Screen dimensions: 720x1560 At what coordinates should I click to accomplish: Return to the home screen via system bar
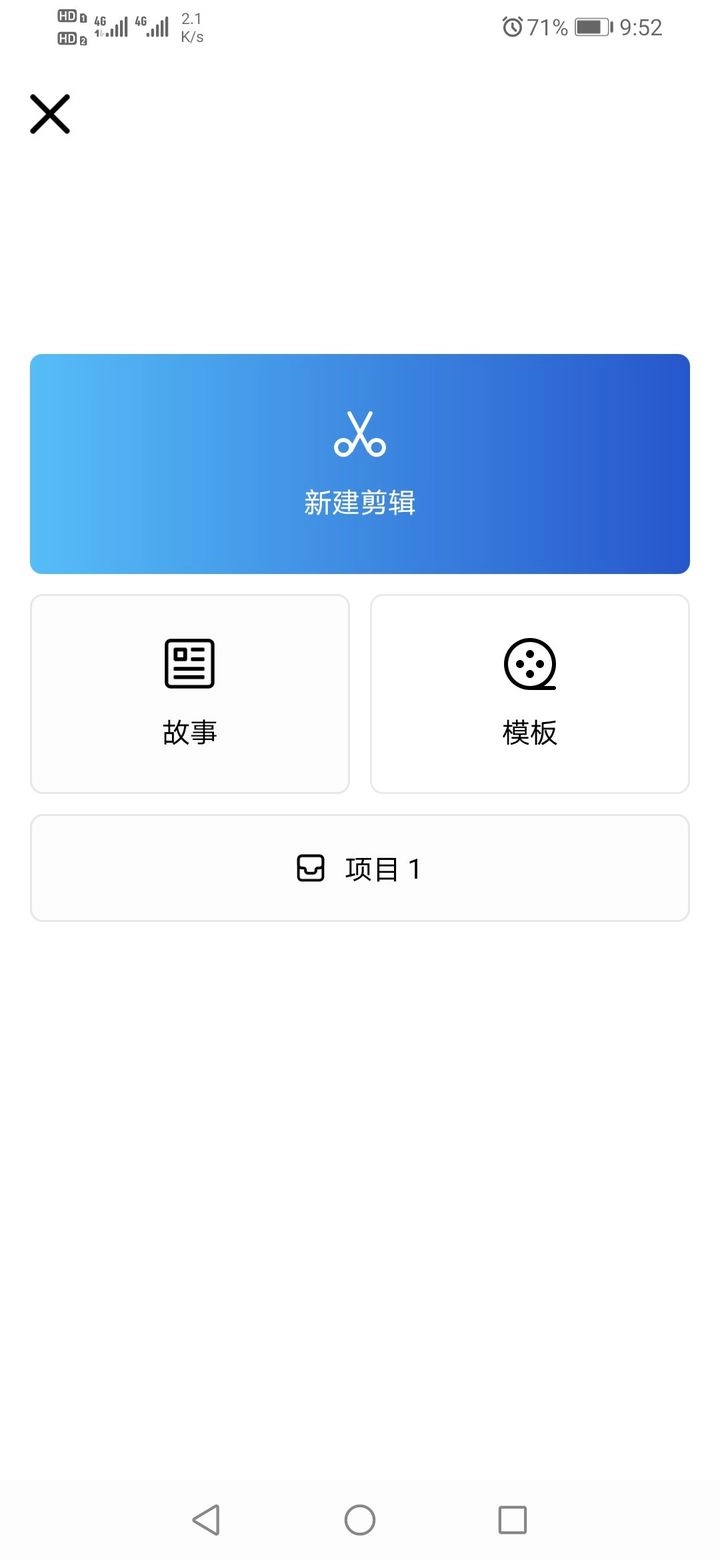[x=360, y=1520]
